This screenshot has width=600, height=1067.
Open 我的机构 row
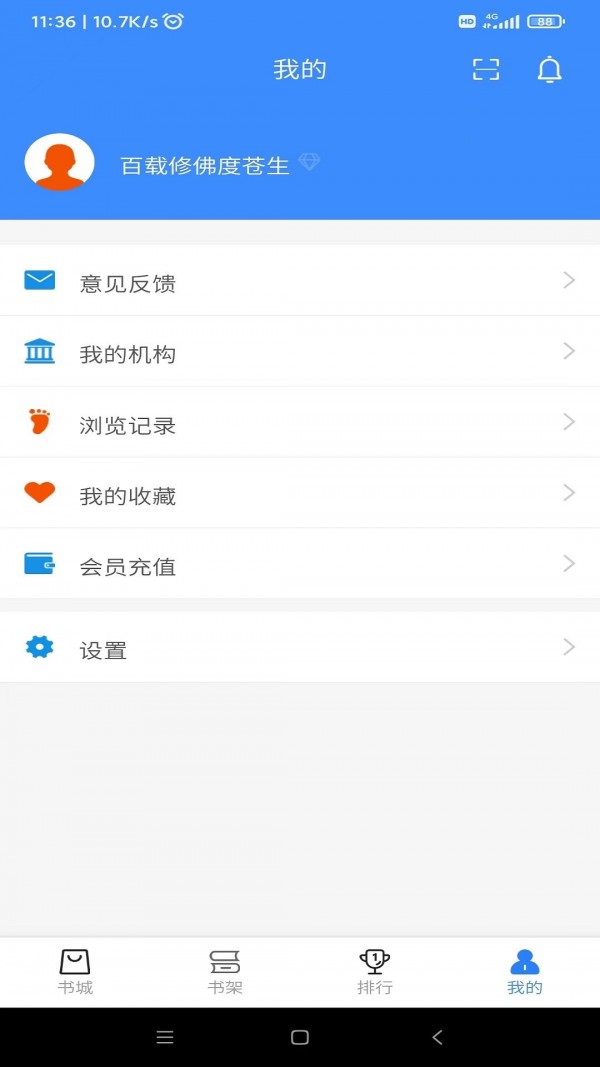(x=300, y=351)
